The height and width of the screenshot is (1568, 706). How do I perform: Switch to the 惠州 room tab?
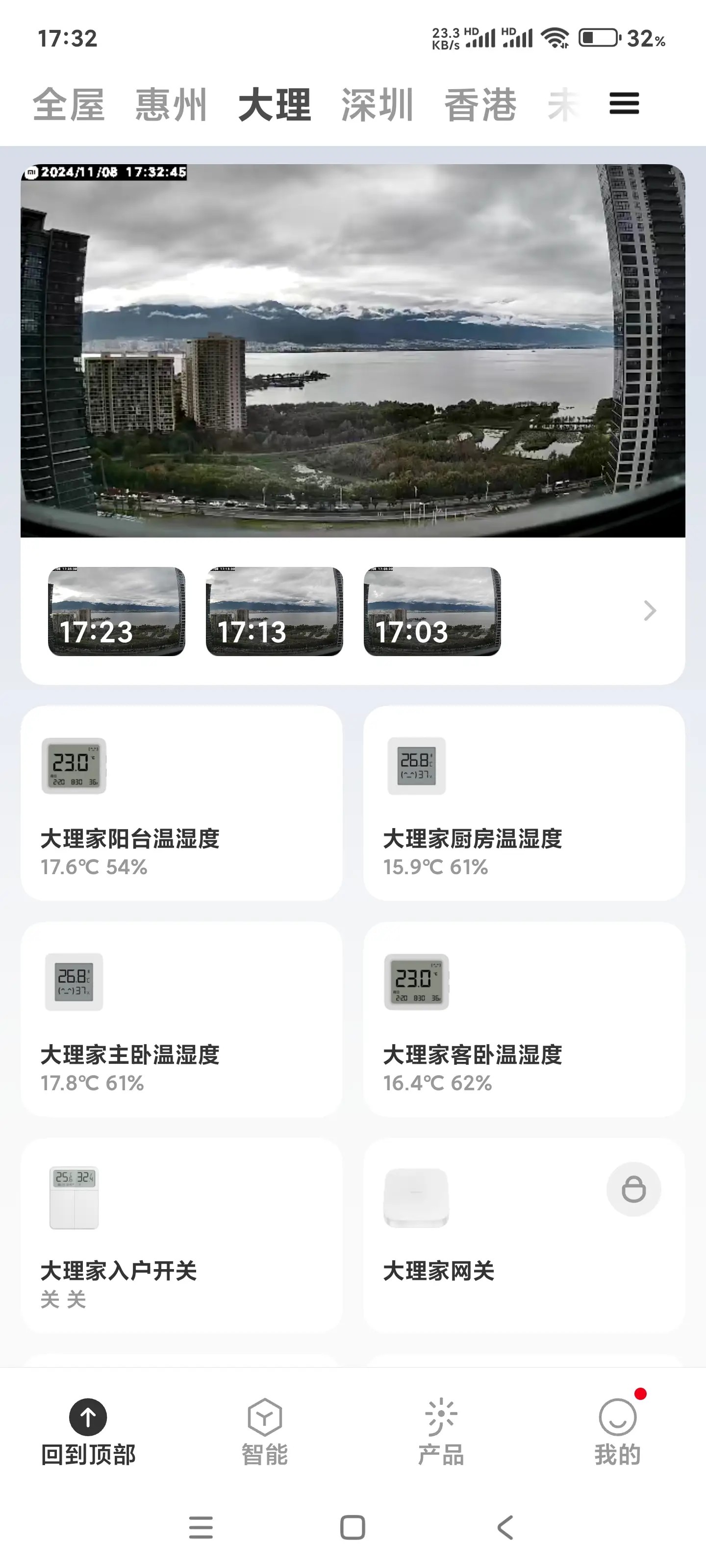click(171, 105)
